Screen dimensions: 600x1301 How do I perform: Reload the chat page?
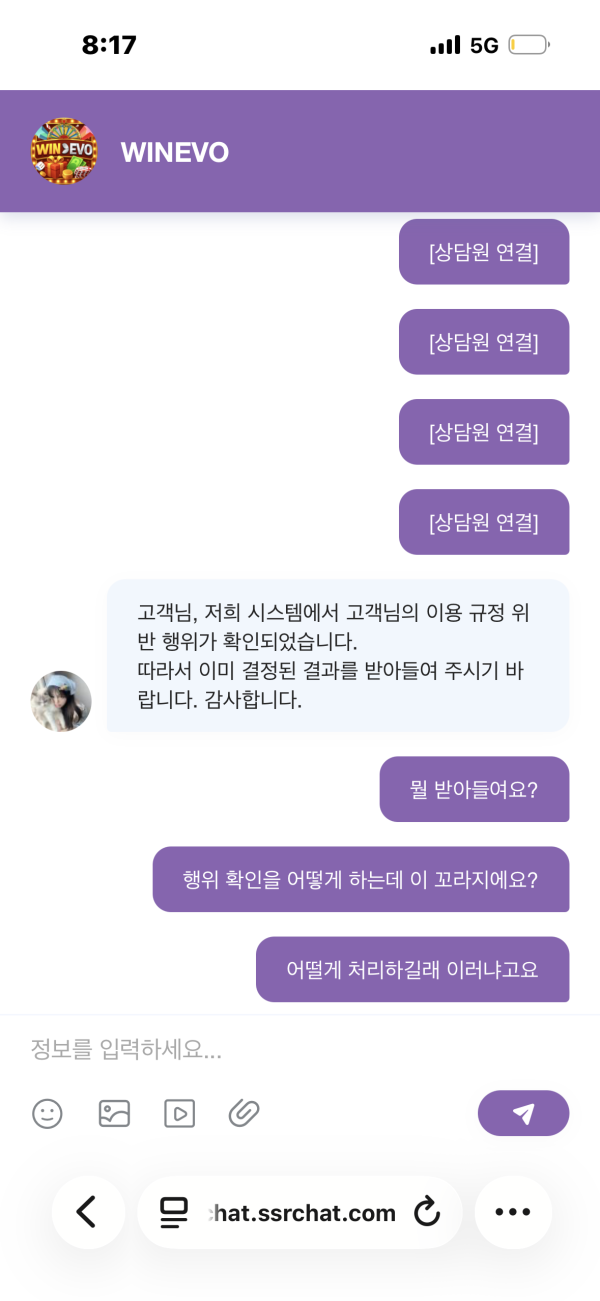pyautogui.click(x=427, y=1213)
